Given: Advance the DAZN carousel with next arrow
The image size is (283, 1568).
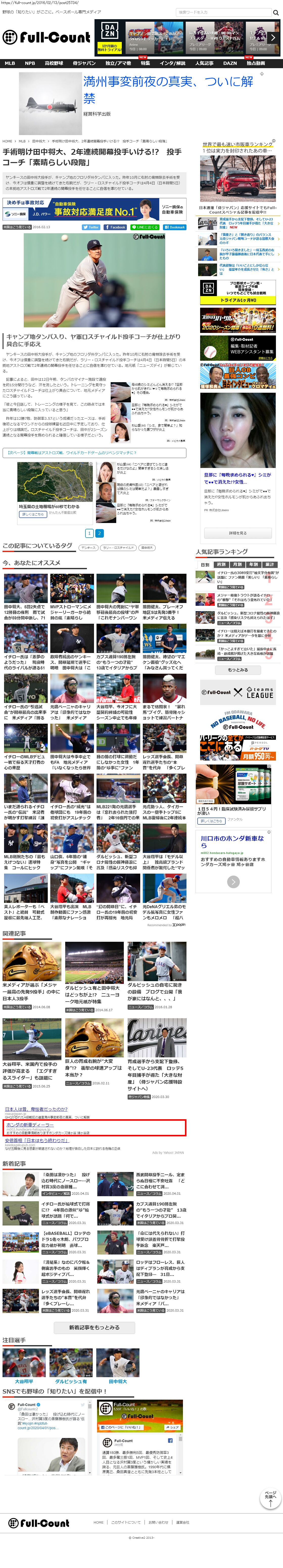Looking at the screenshot, I should click(x=273, y=37).
